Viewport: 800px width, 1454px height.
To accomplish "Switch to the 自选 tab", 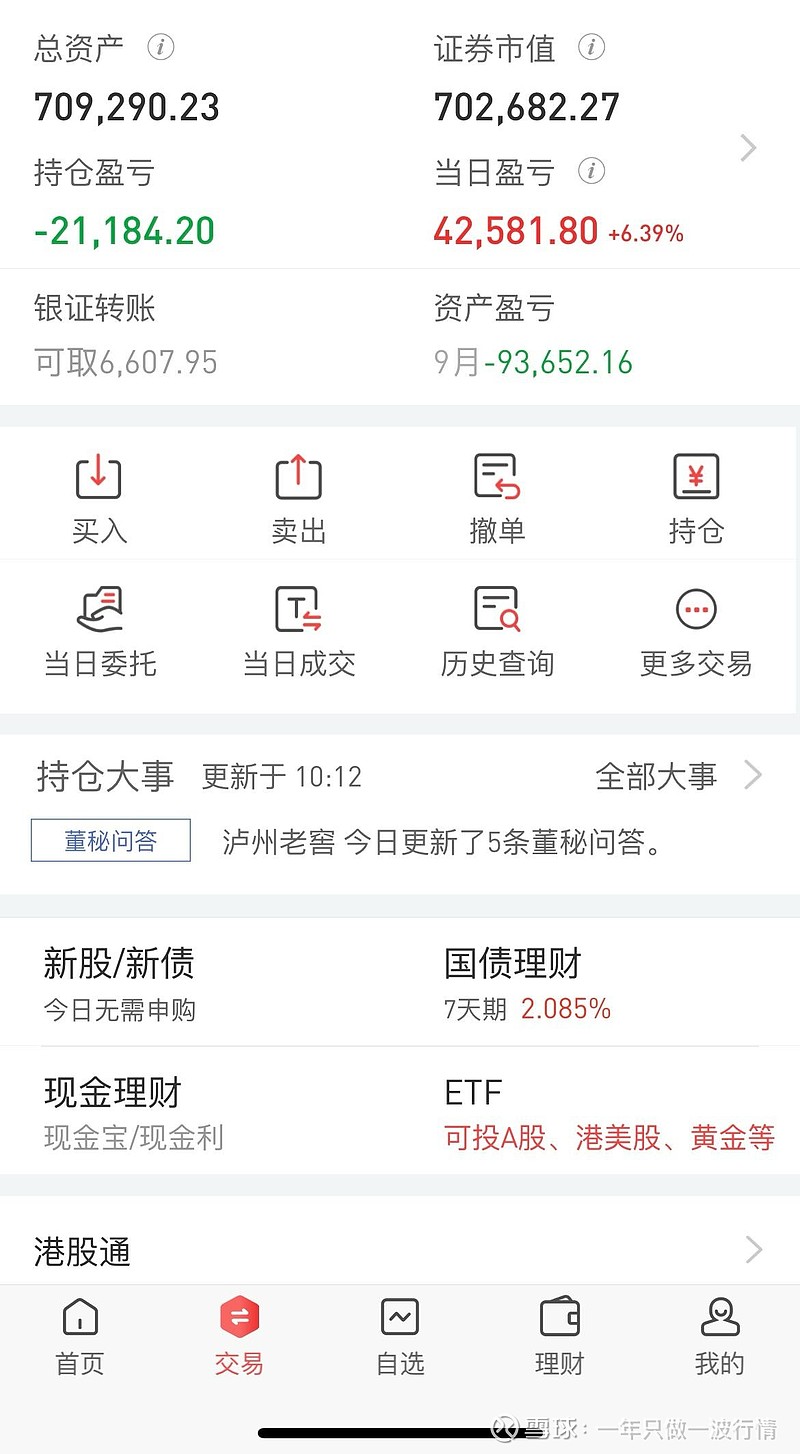I will point(400,1337).
